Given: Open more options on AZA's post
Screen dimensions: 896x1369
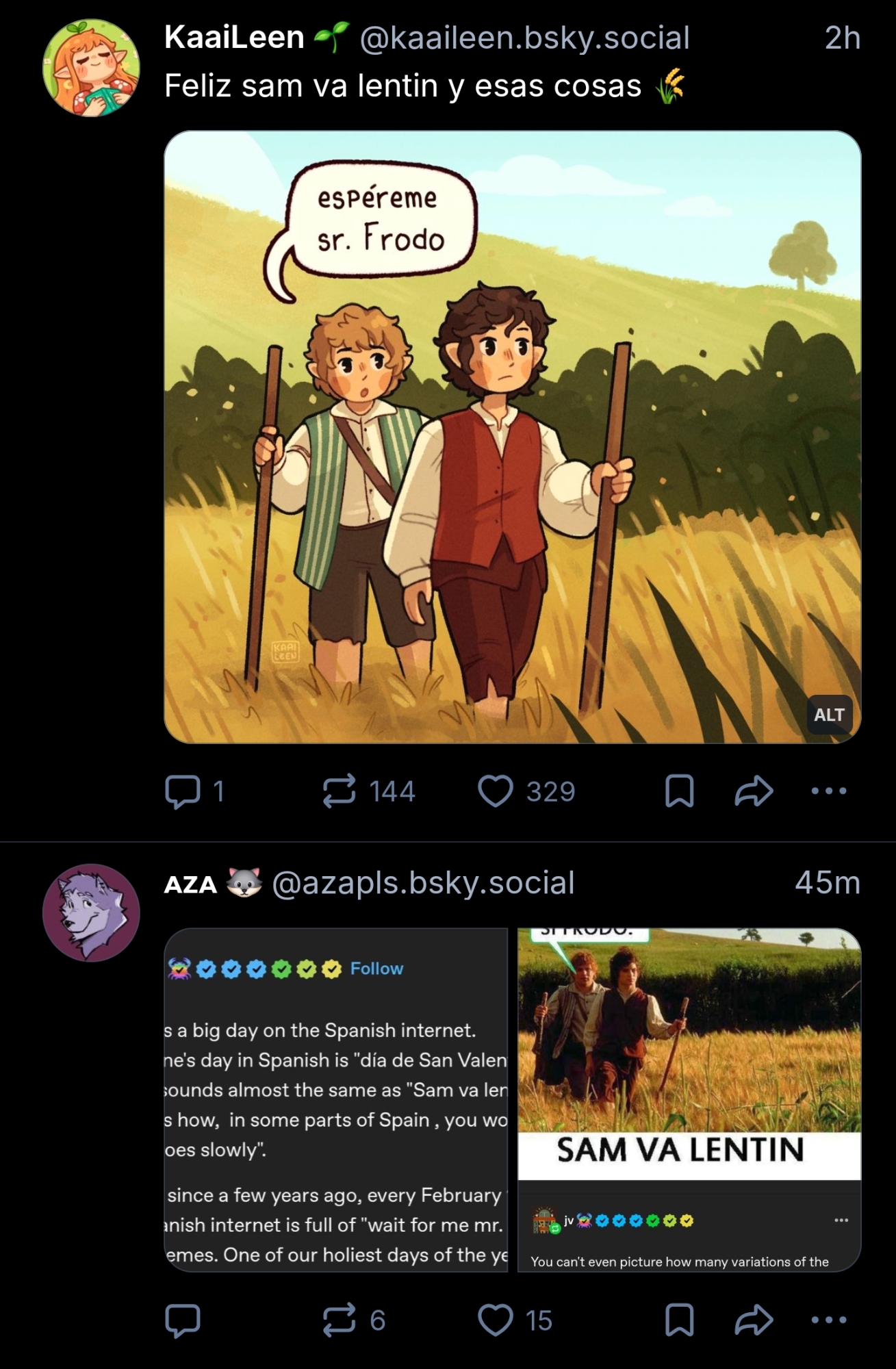Looking at the screenshot, I should [829, 1320].
